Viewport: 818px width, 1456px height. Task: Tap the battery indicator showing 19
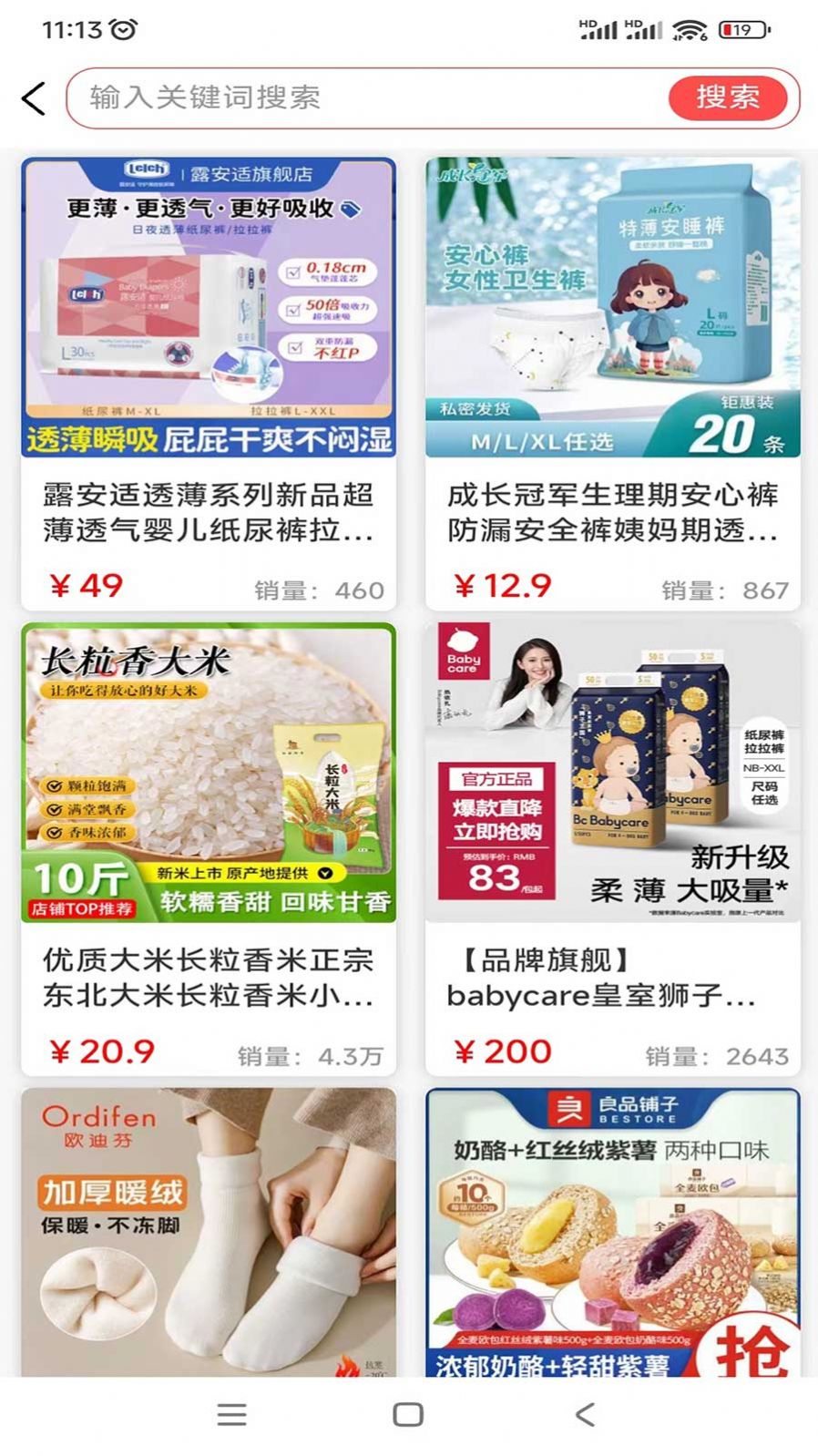741,28
